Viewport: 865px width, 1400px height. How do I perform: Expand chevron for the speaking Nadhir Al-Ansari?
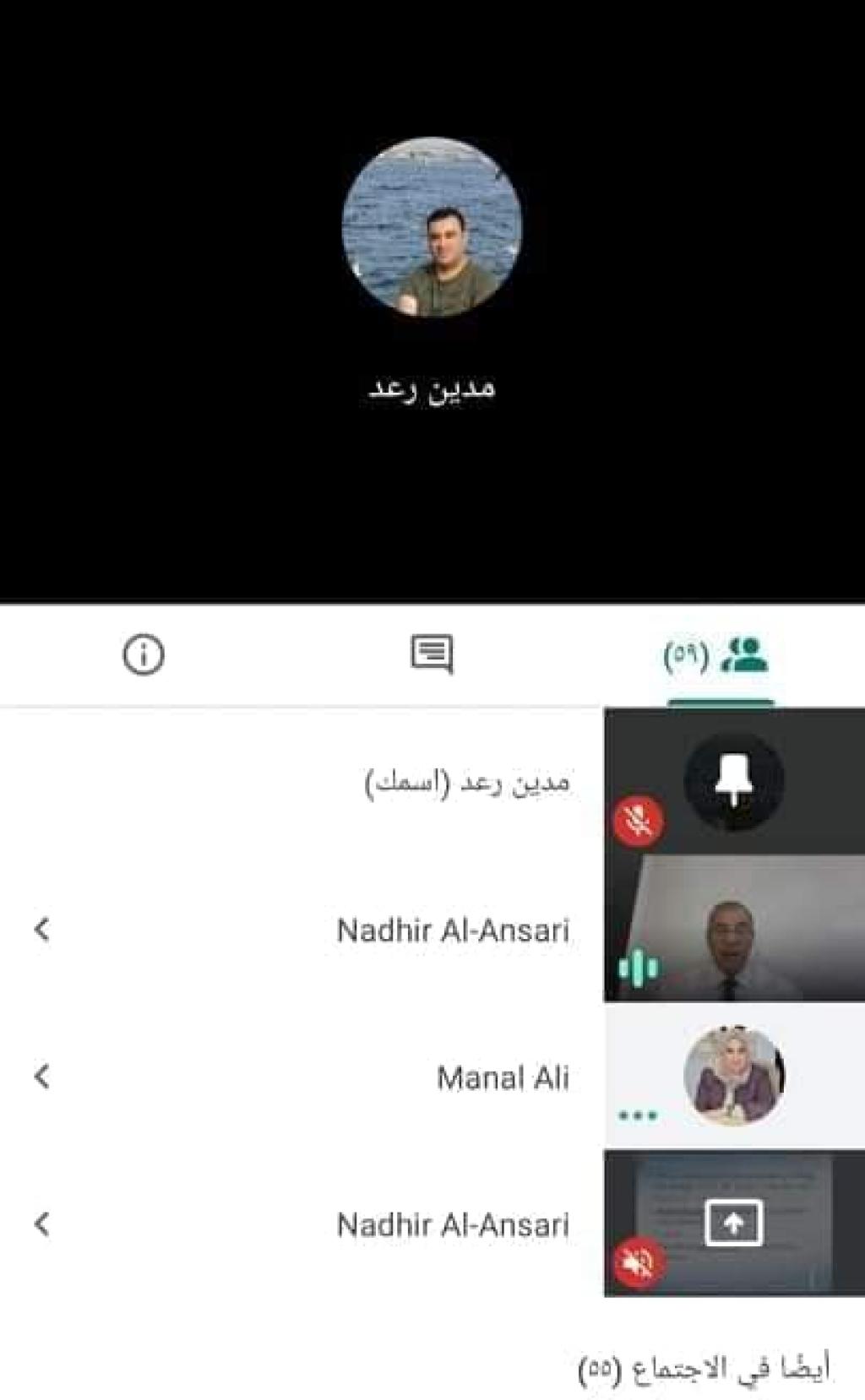point(41,930)
